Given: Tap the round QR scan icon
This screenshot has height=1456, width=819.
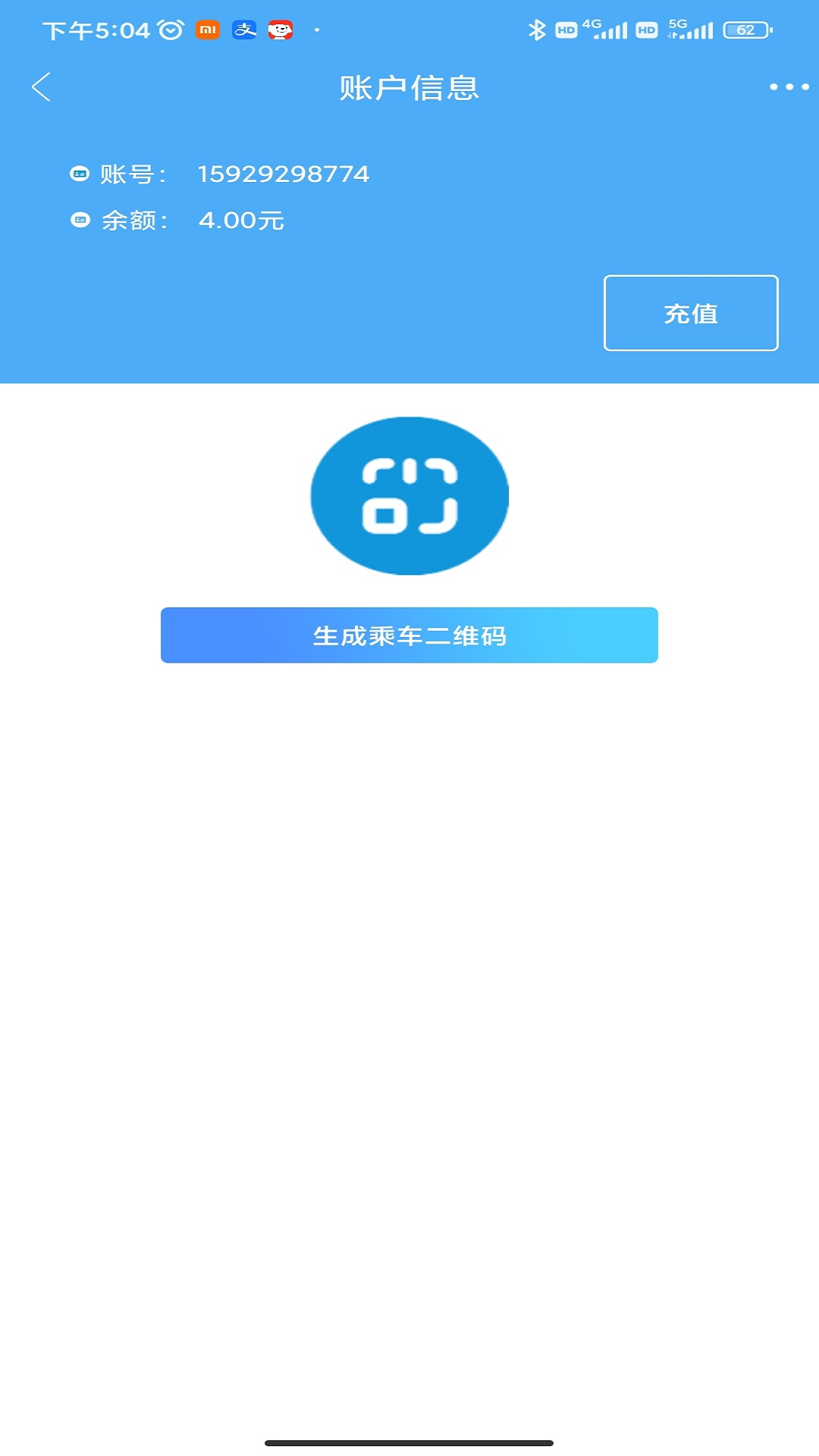Looking at the screenshot, I should coord(409,496).
